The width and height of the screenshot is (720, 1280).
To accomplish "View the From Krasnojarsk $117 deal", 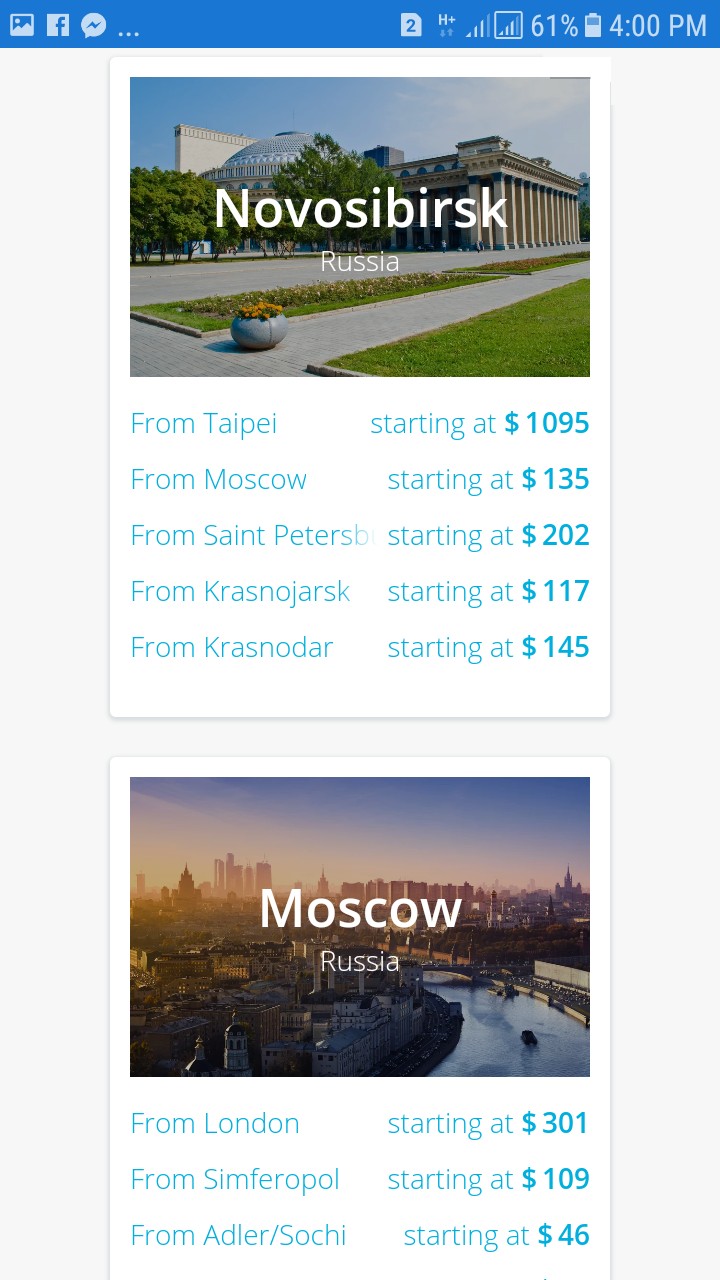I will click(x=360, y=592).
